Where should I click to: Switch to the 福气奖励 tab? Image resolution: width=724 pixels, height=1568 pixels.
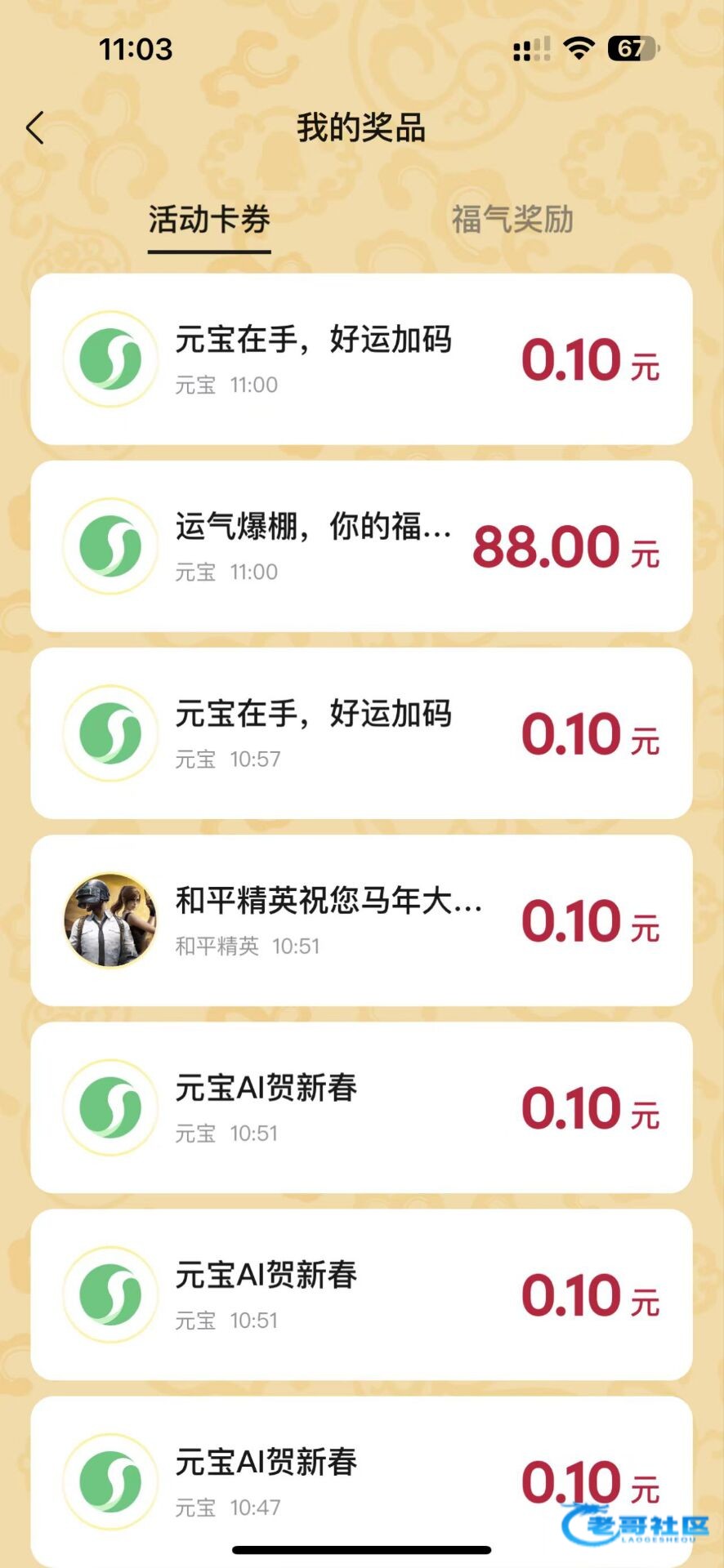click(512, 219)
